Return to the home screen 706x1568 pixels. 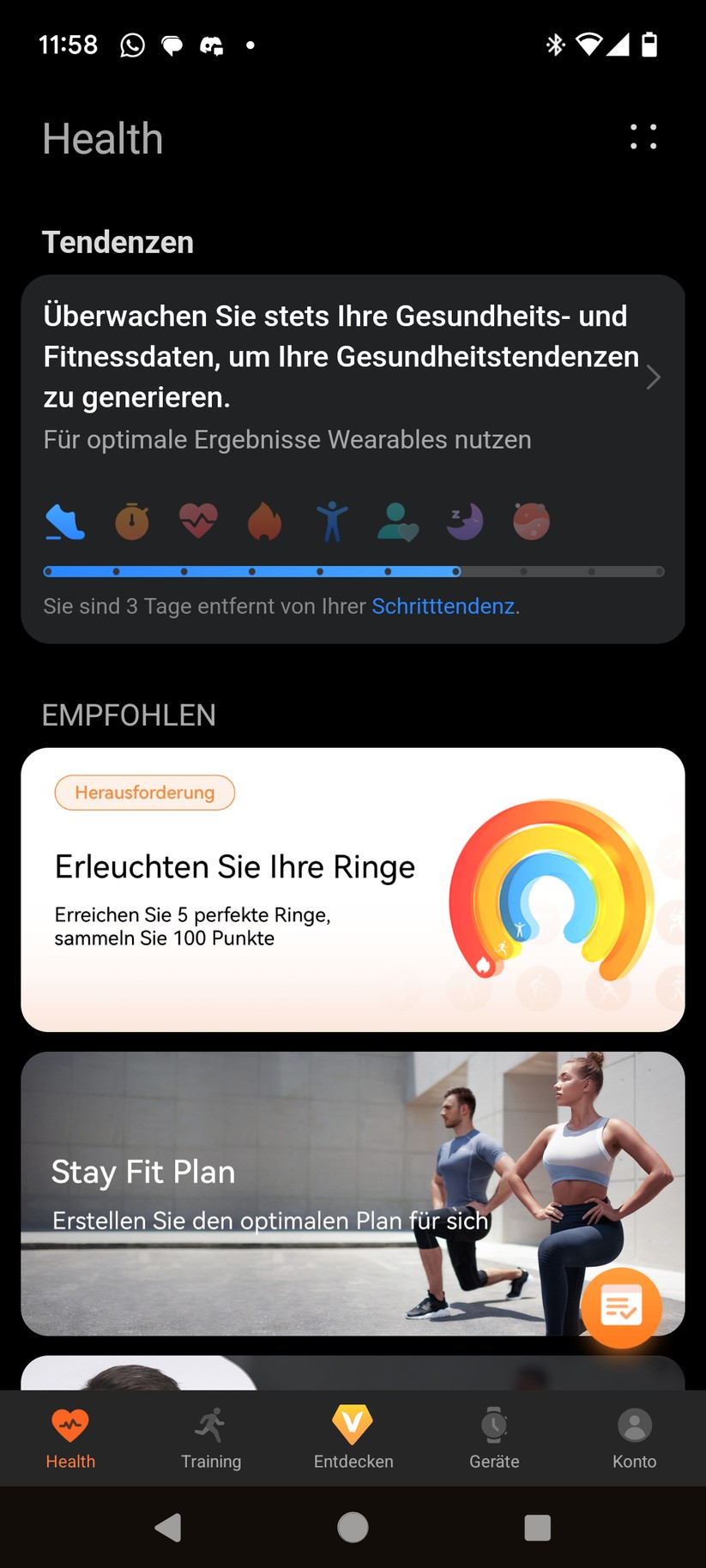tap(353, 1528)
